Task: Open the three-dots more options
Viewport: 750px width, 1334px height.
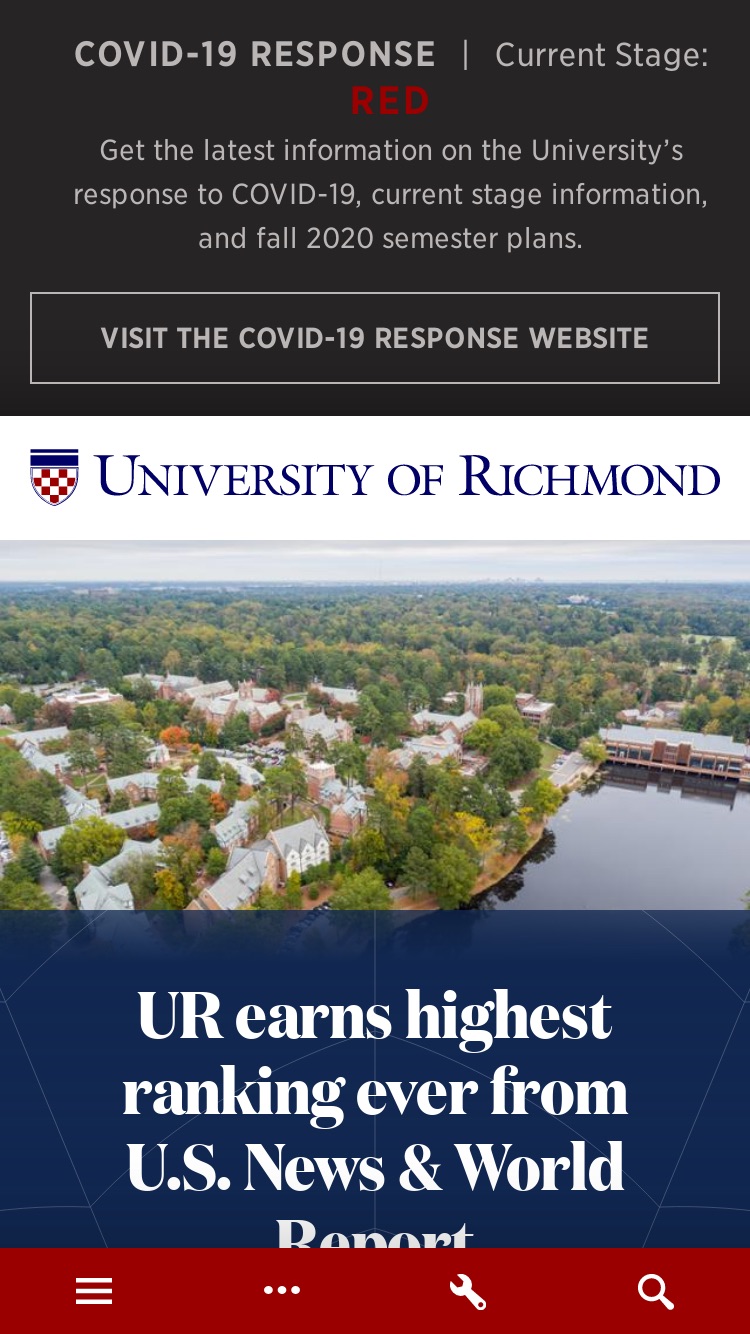Action: [x=282, y=1291]
